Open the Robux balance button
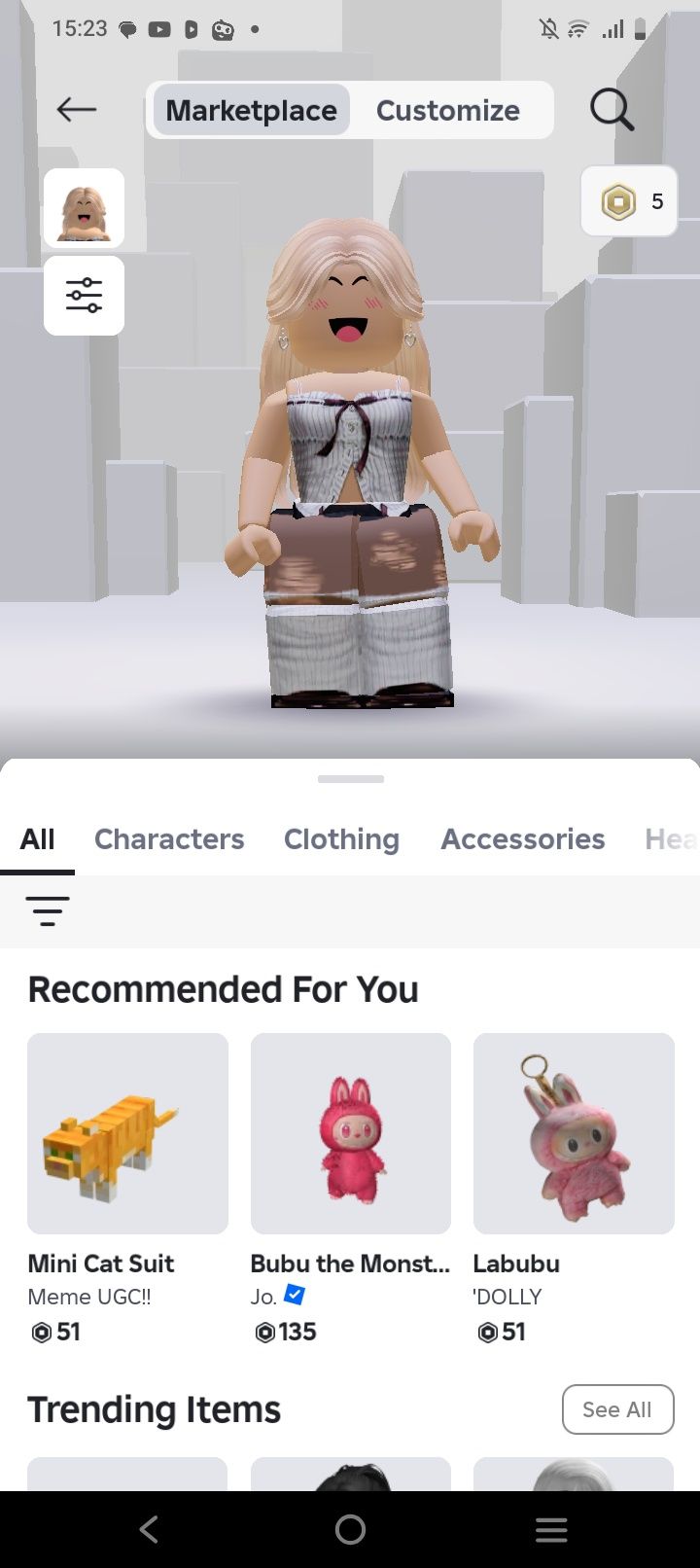The image size is (700, 1568). pyautogui.click(x=629, y=201)
